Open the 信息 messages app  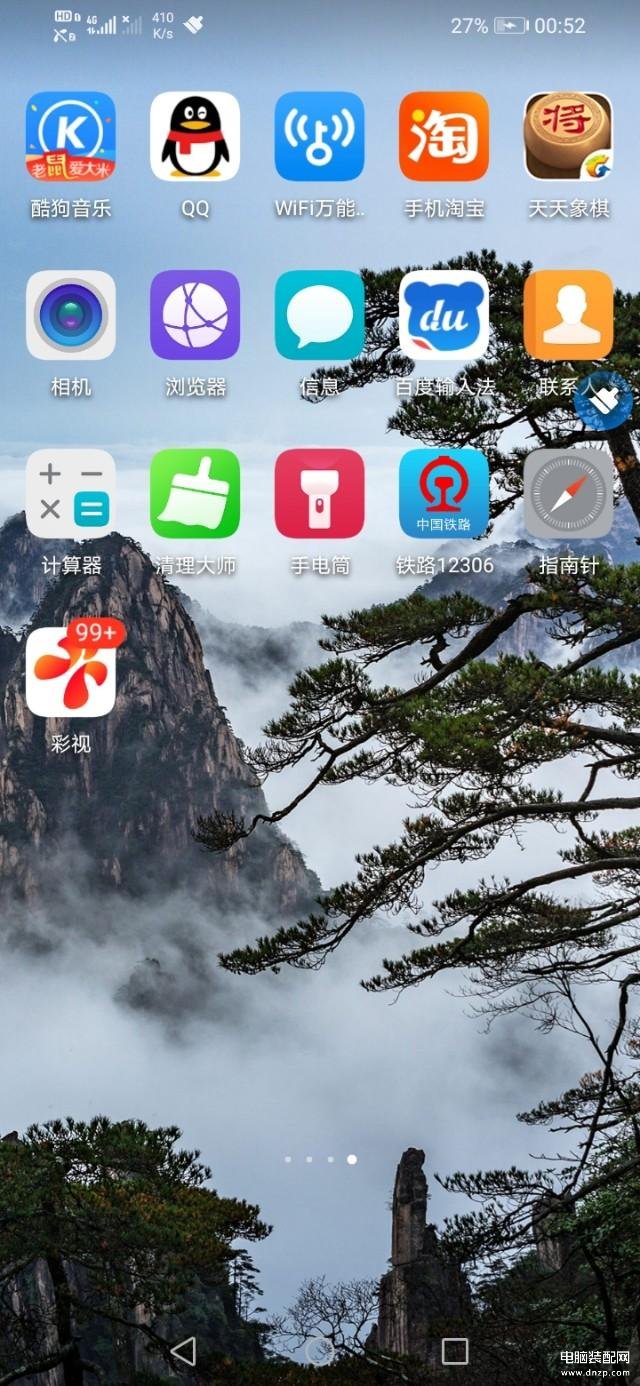coord(319,315)
